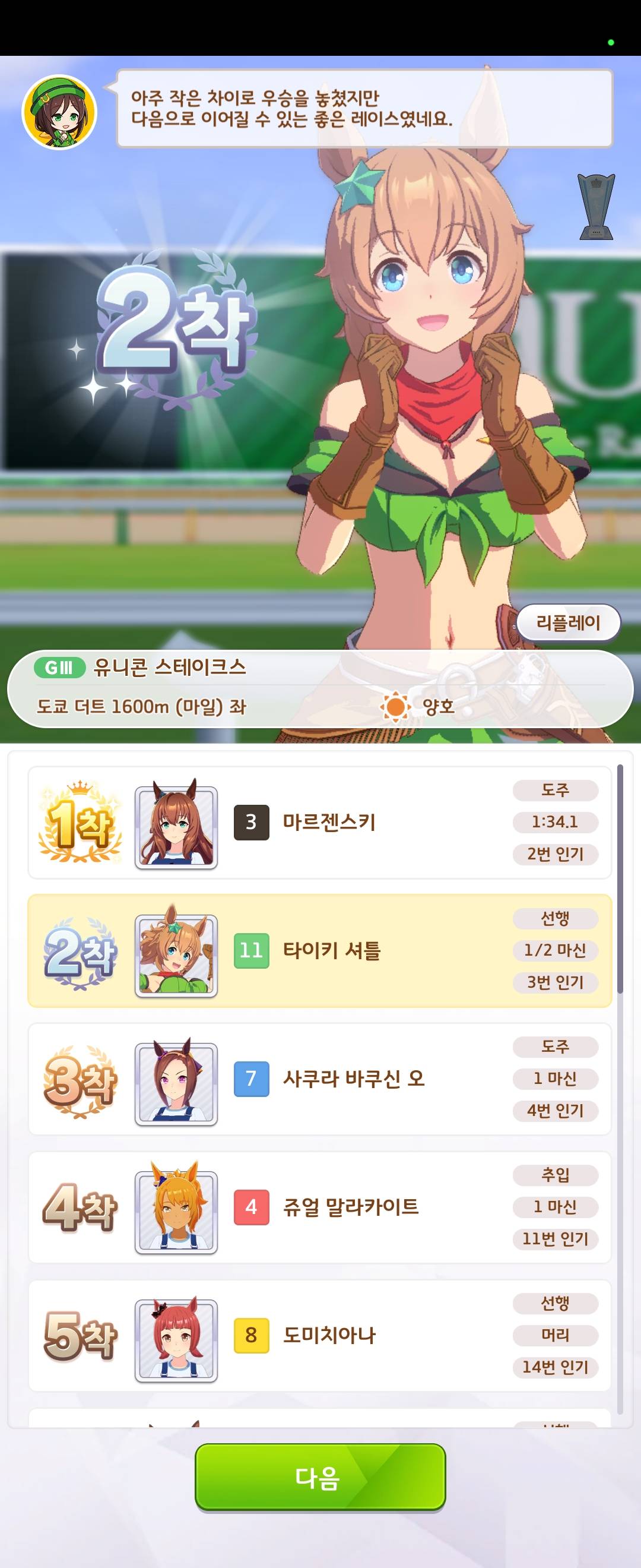Viewport: 641px width, 1568px height.
Task: Open the trophy icon
Action: click(x=596, y=206)
